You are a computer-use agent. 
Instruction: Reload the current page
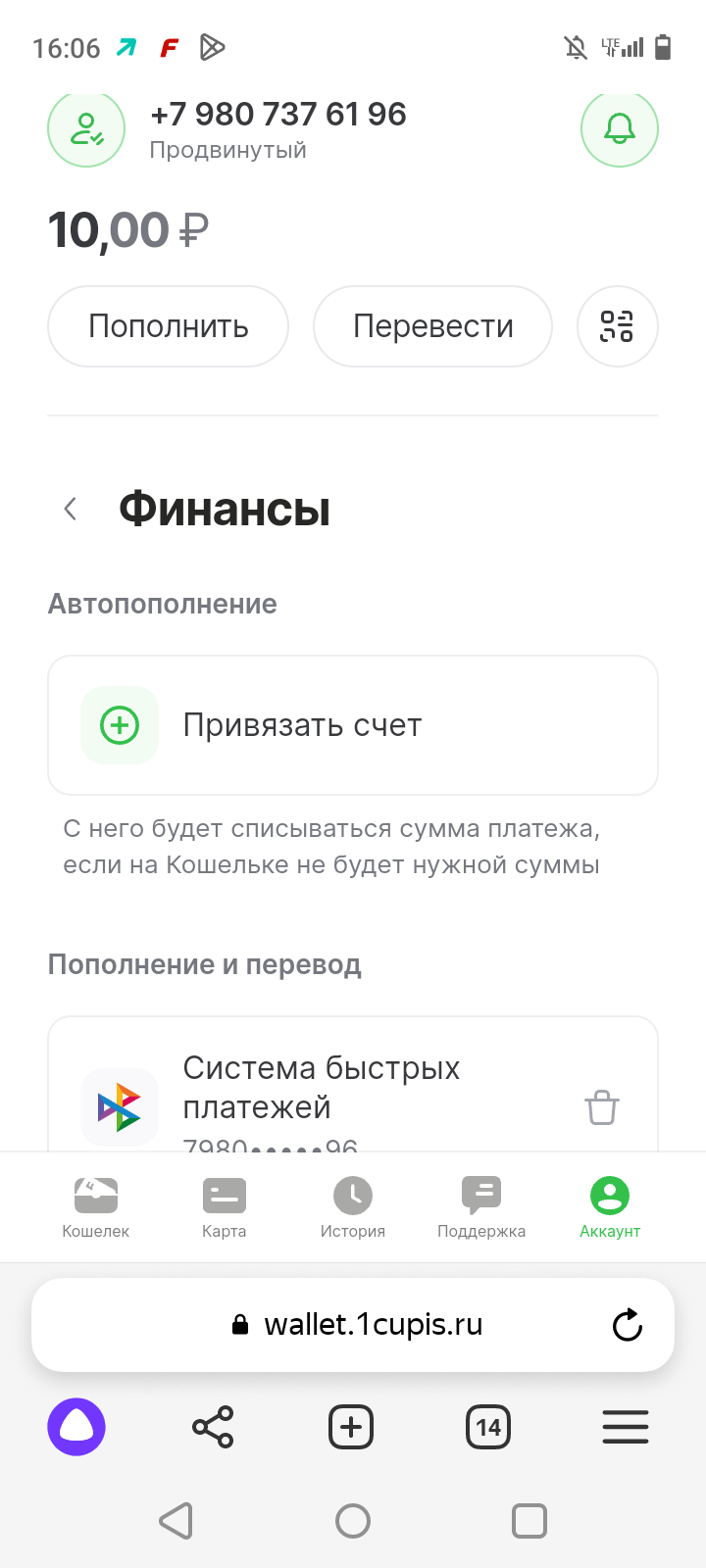coord(627,1325)
